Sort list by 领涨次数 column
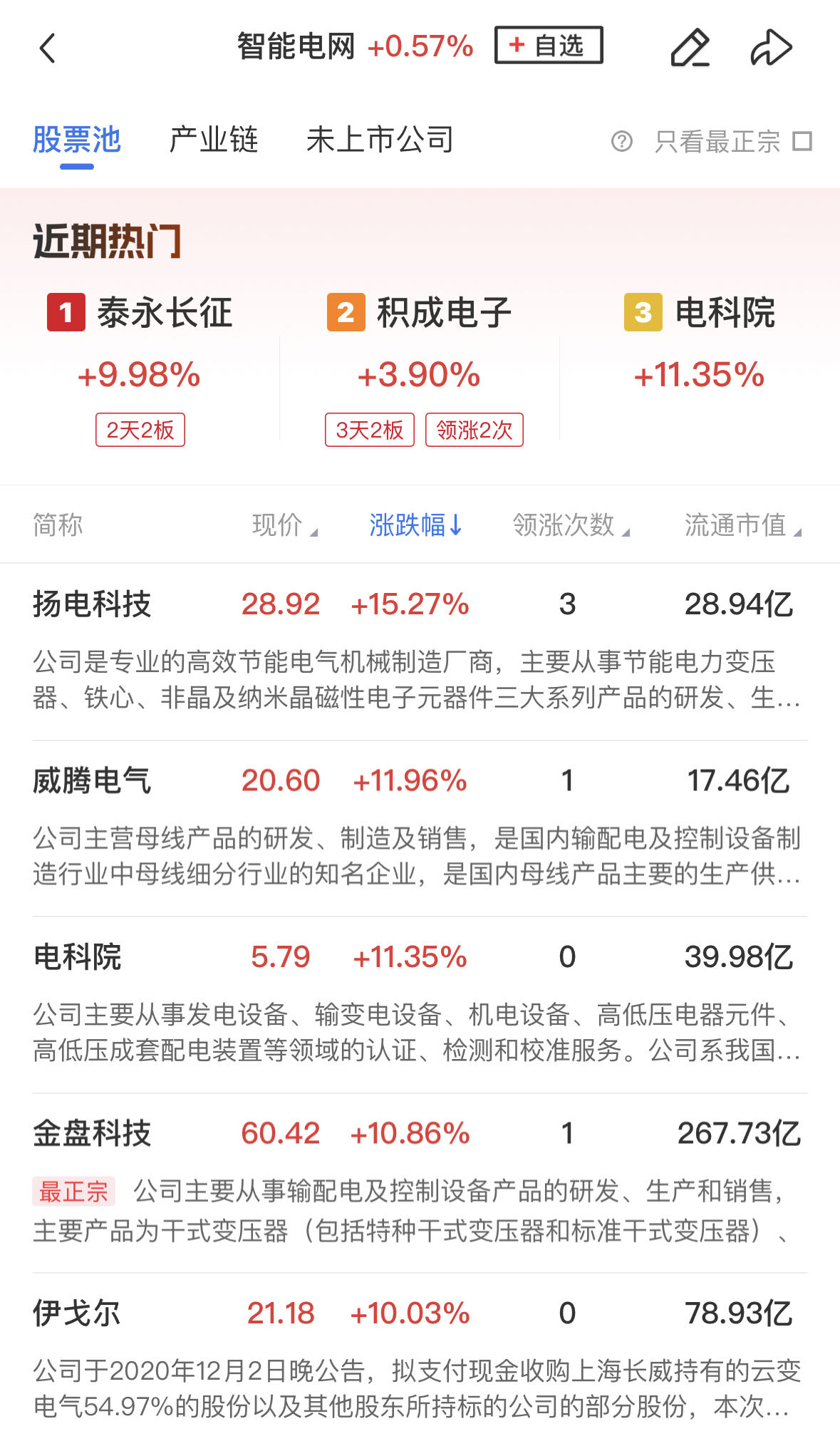 click(x=570, y=525)
